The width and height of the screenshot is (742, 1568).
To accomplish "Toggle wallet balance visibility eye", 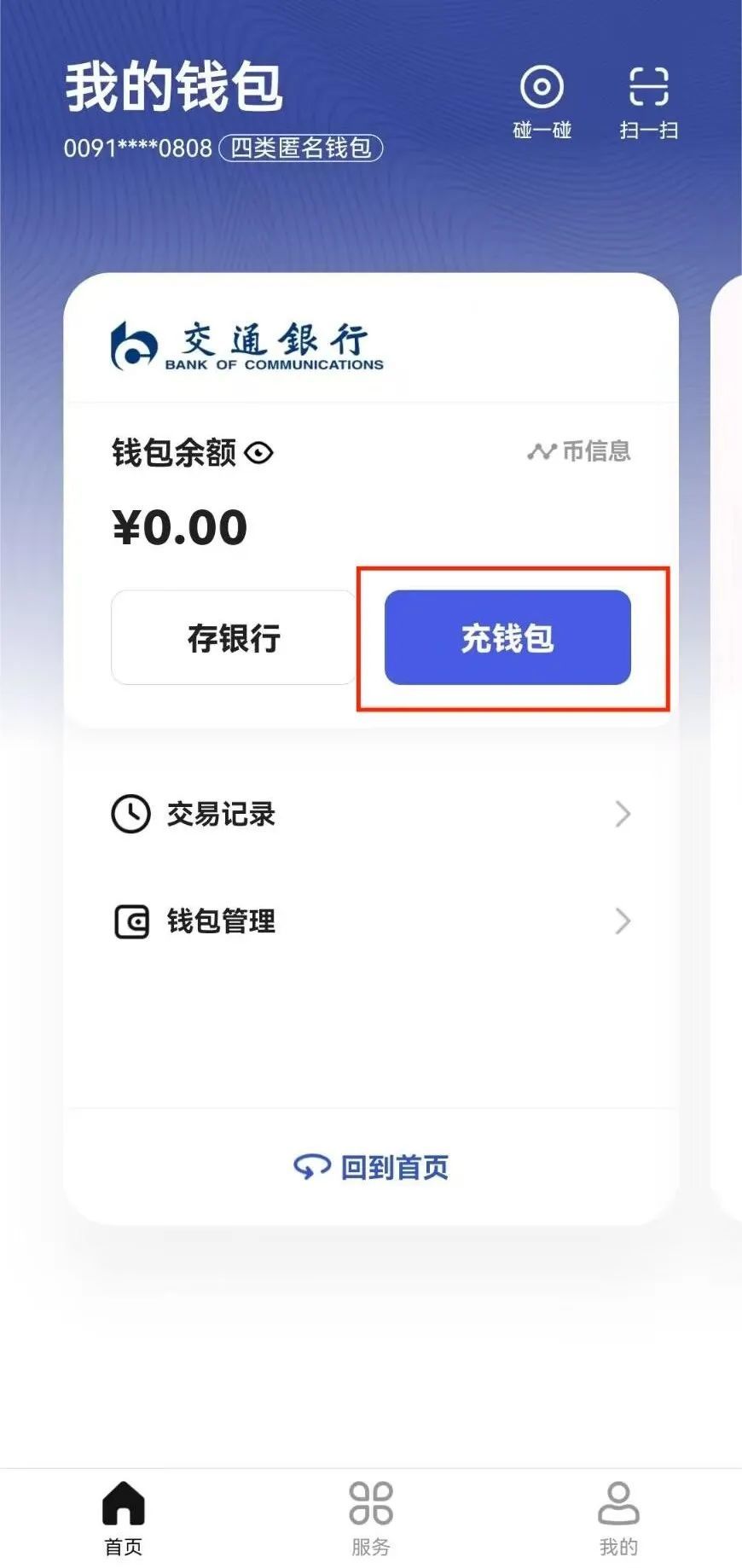I will point(258,453).
